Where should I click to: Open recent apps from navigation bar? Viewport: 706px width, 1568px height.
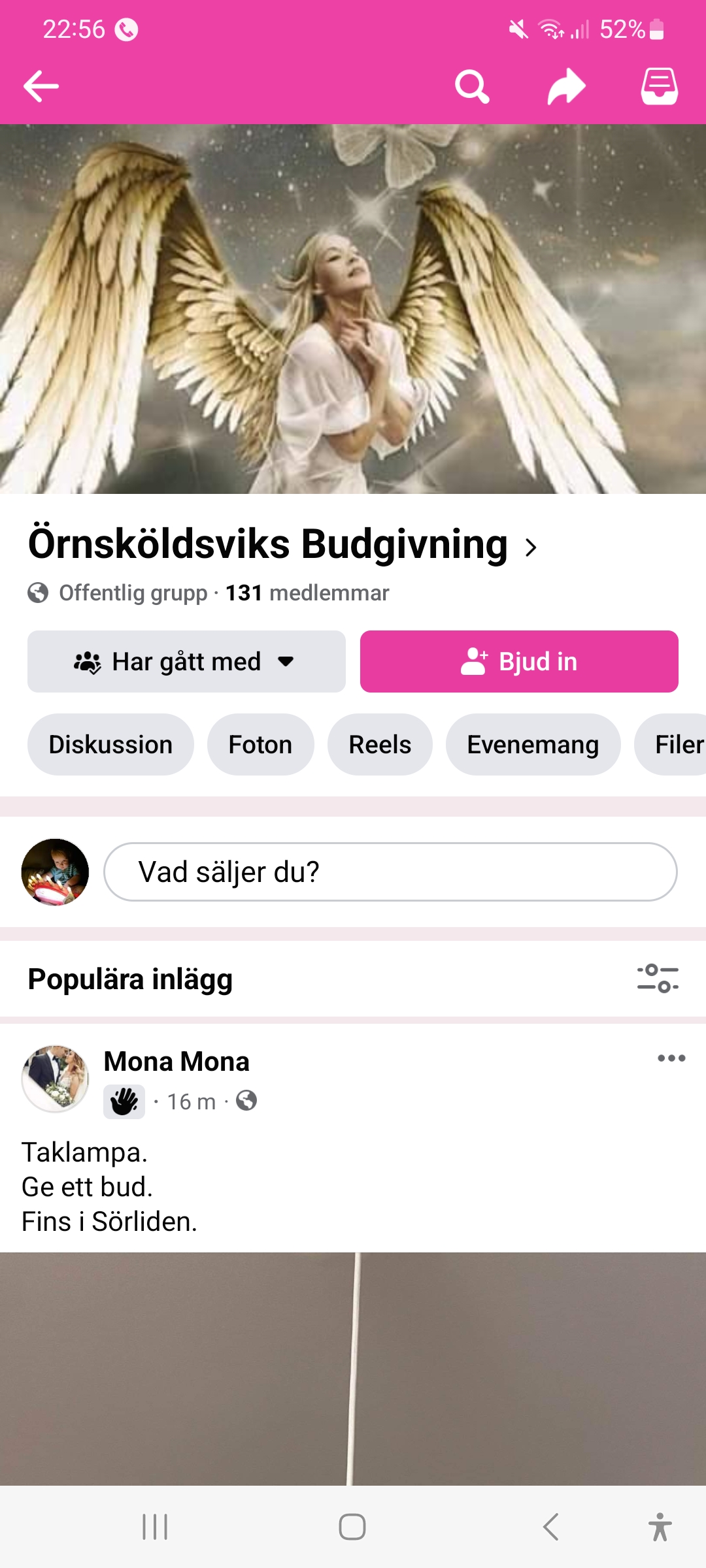pos(155,1527)
